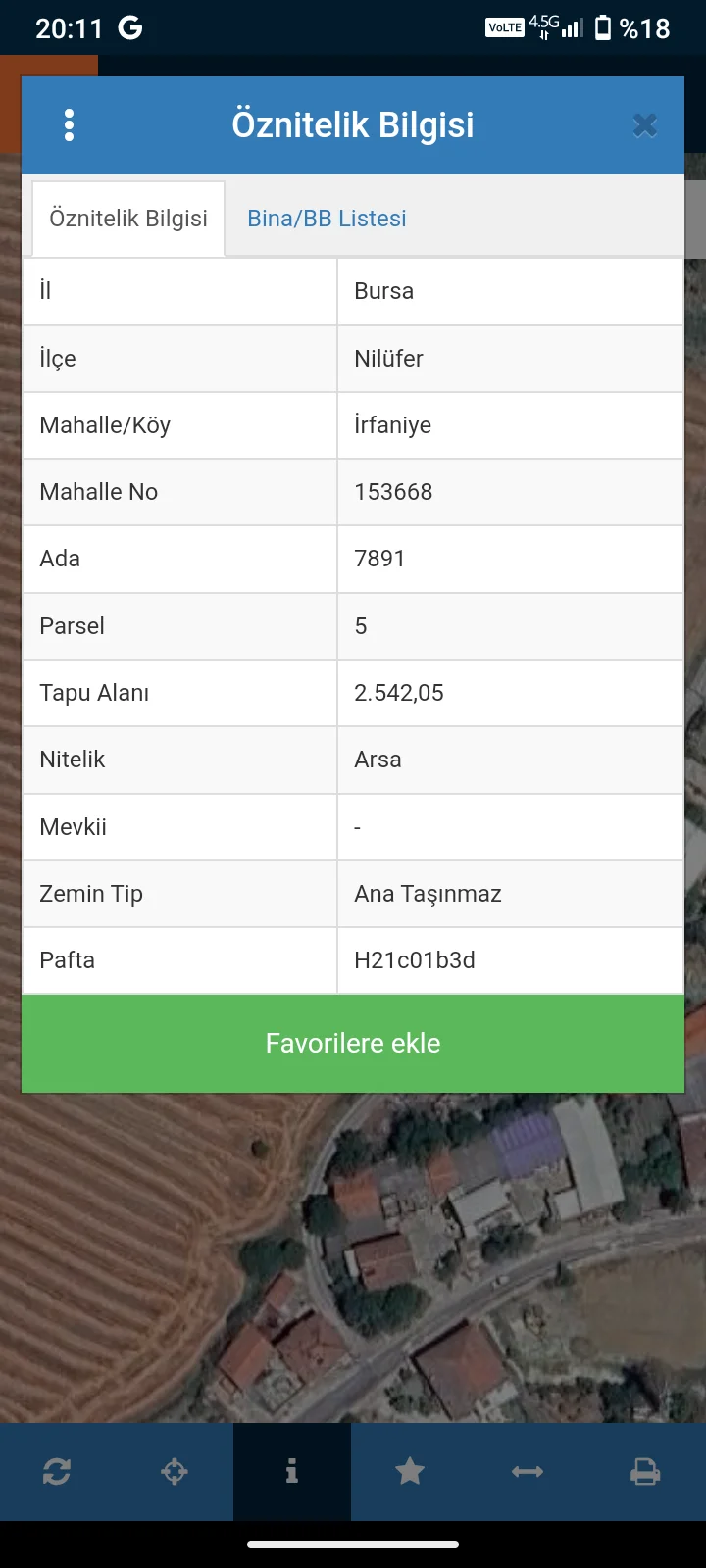Select the locate/center map icon
The image size is (706, 1568).
pos(174,1471)
